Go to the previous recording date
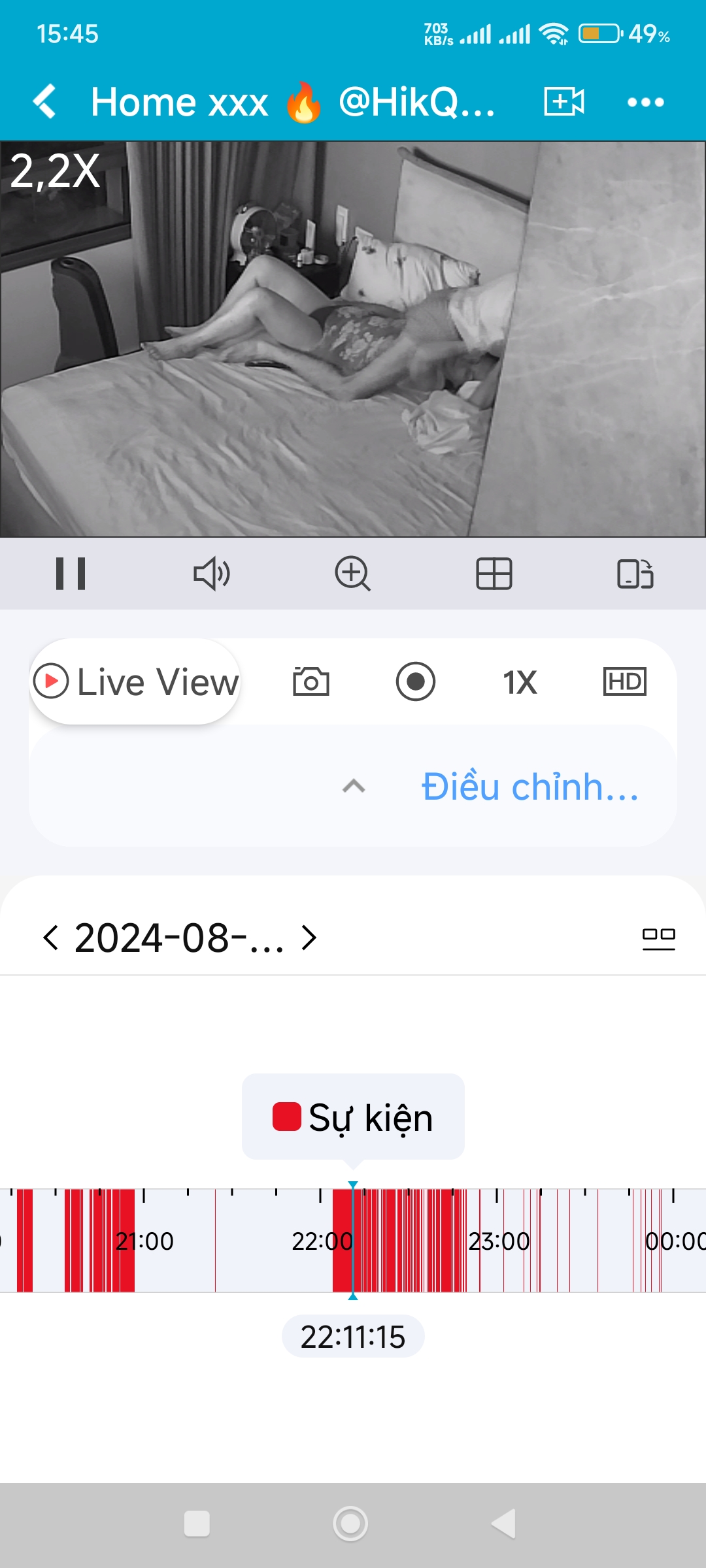Screen dimensions: 706x1568 pyautogui.click(x=50, y=938)
